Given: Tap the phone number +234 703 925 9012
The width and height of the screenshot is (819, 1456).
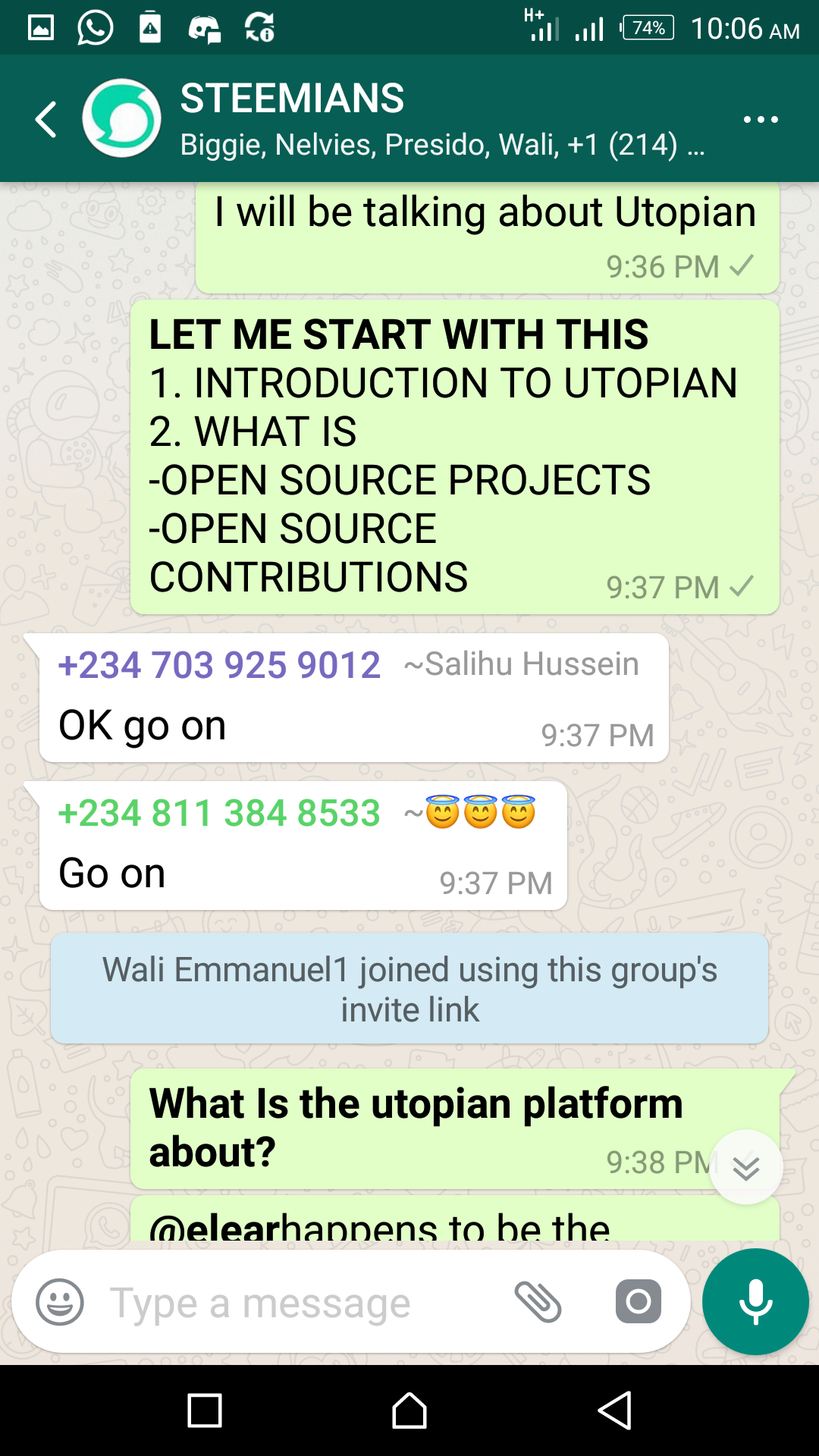Looking at the screenshot, I should (219, 664).
